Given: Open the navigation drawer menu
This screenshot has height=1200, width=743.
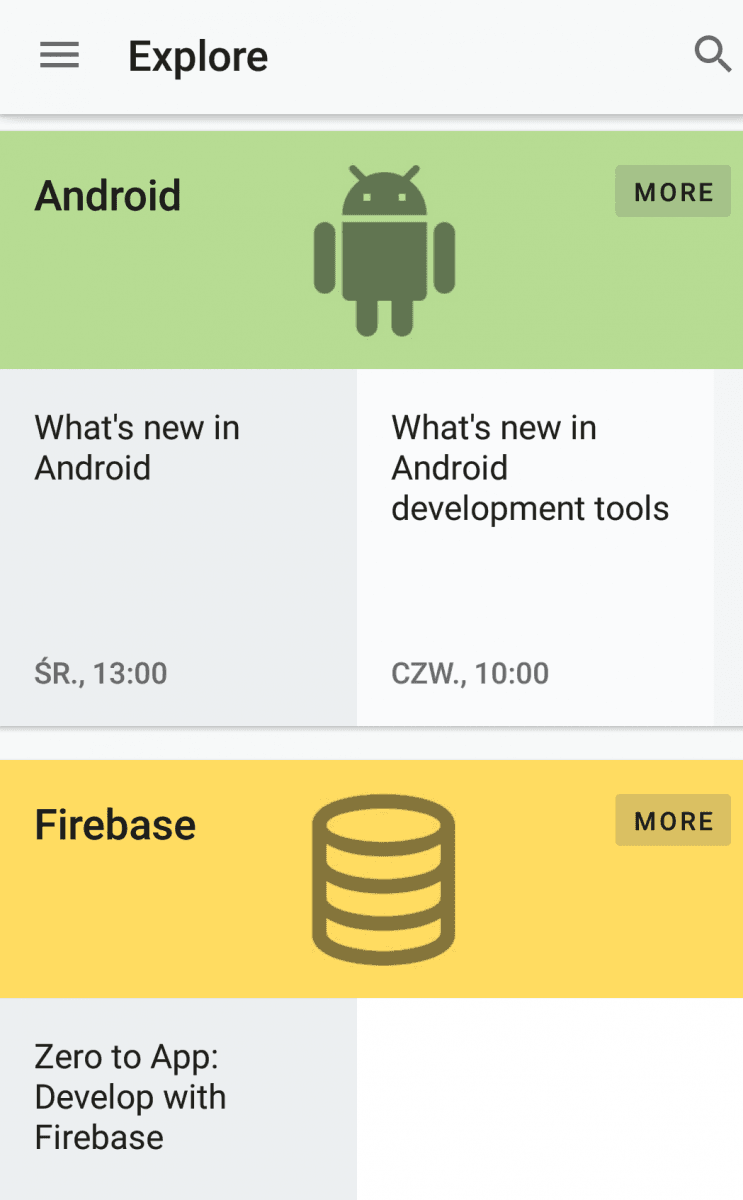Looking at the screenshot, I should (x=59, y=56).
